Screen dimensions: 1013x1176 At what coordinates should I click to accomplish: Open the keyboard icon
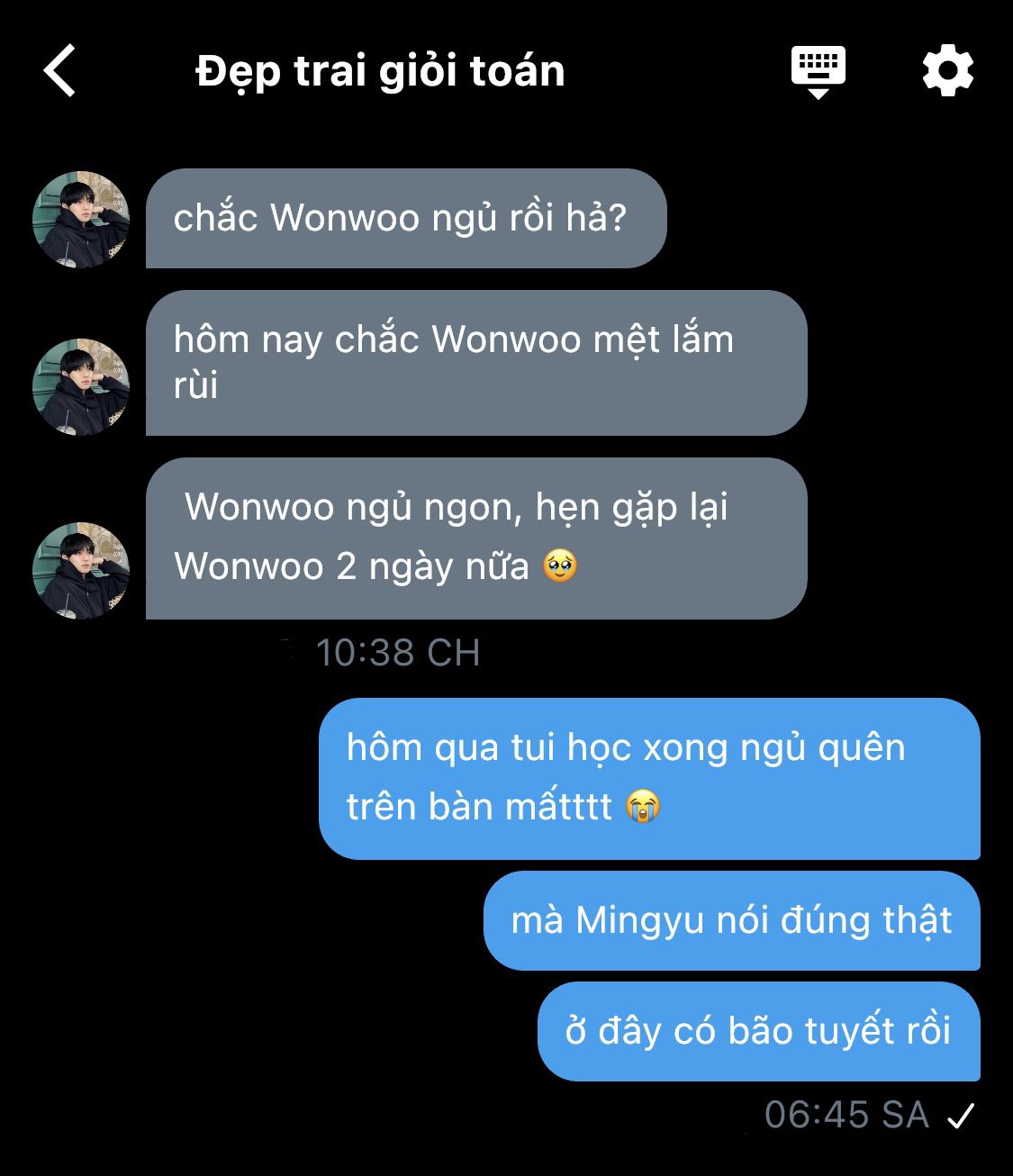pos(818,71)
